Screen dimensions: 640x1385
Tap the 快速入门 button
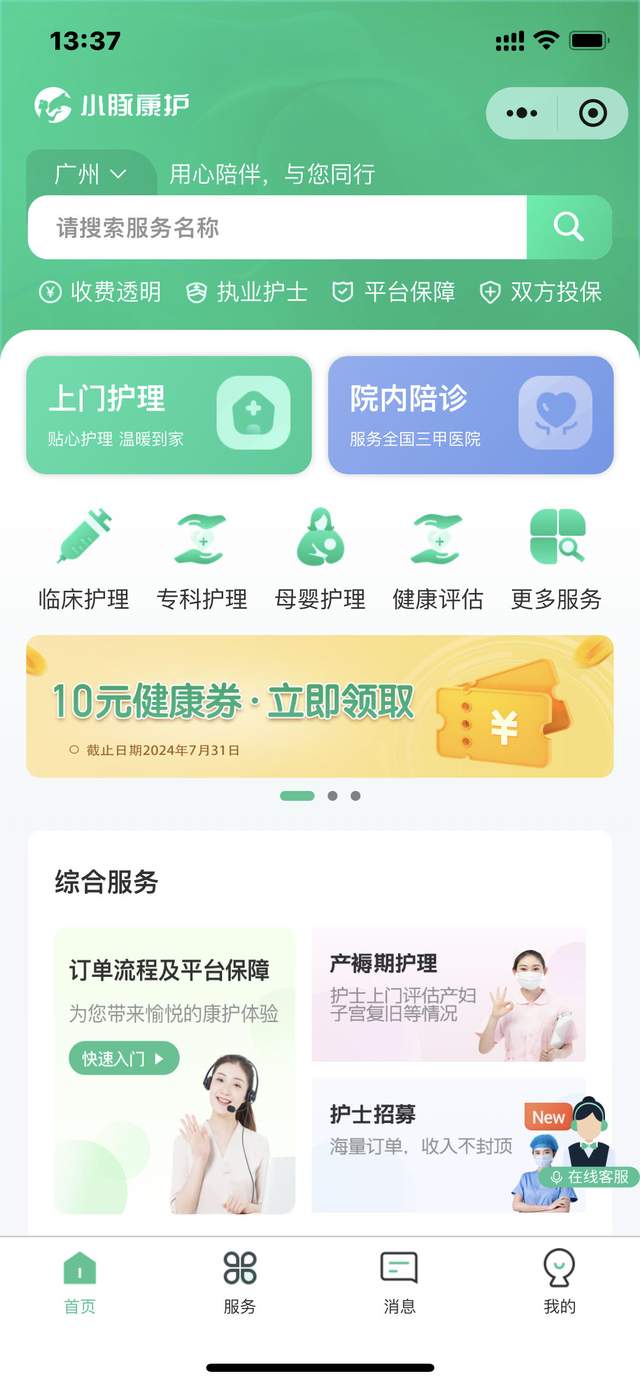pos(124,1058)
